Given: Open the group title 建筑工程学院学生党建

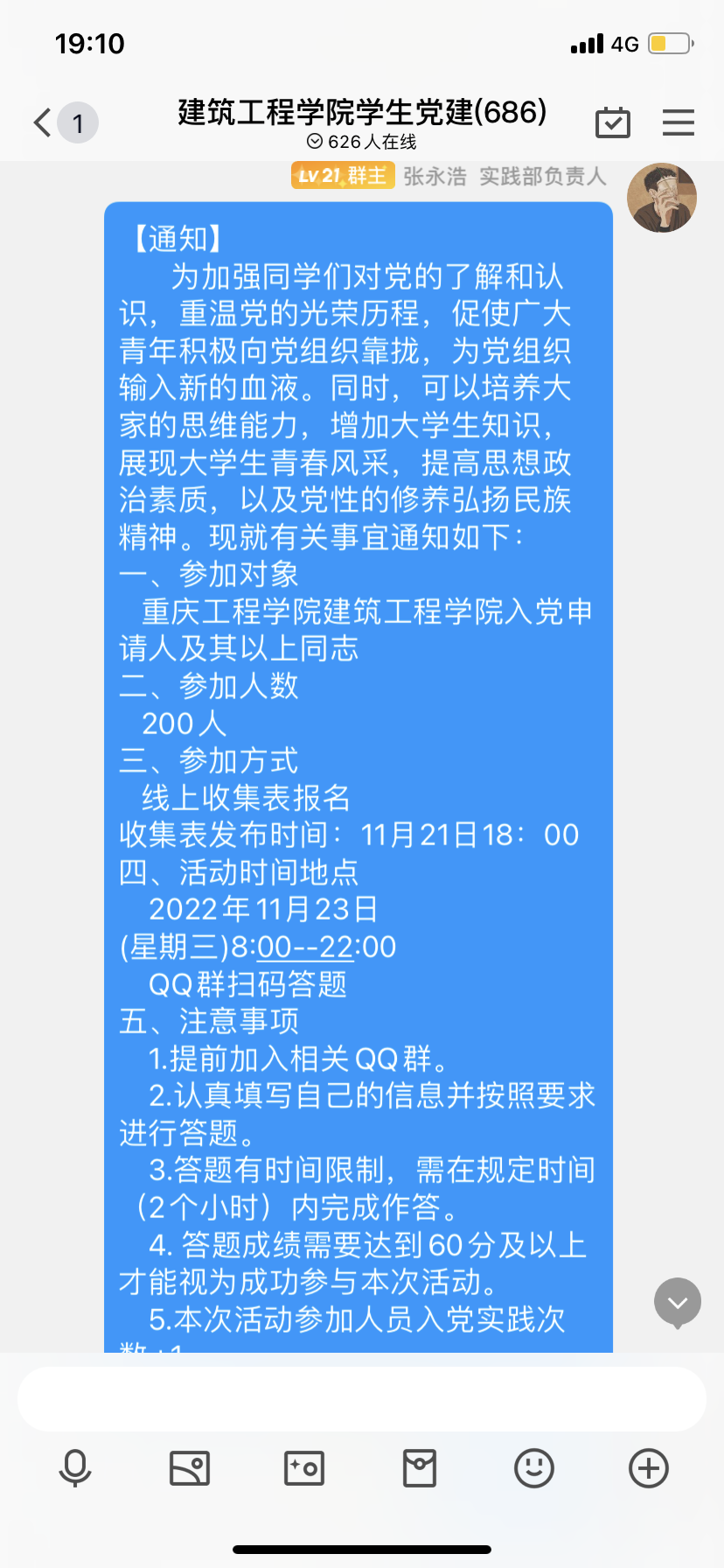Looking at the screenshot, I should pos(362,113).
